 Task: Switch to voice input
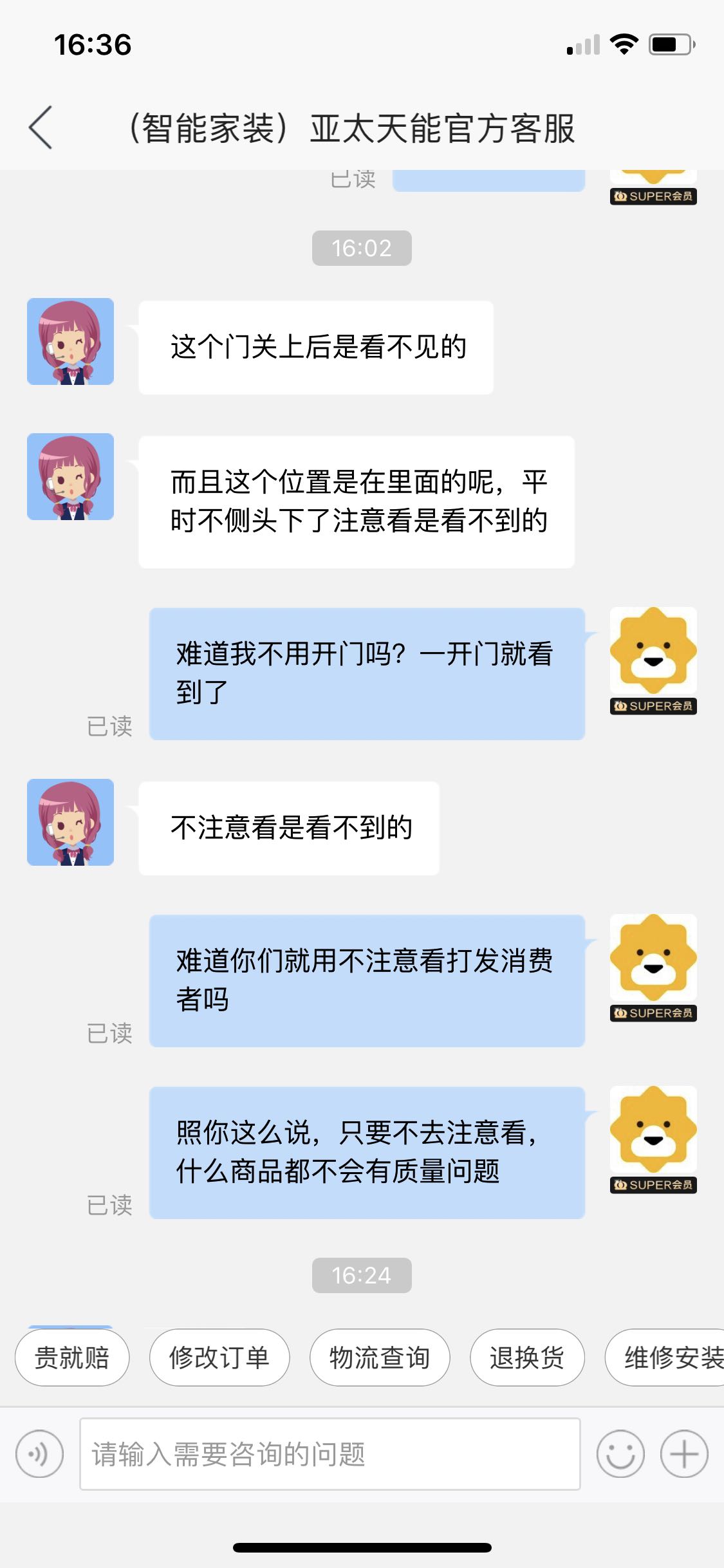tap(40, 1454)
